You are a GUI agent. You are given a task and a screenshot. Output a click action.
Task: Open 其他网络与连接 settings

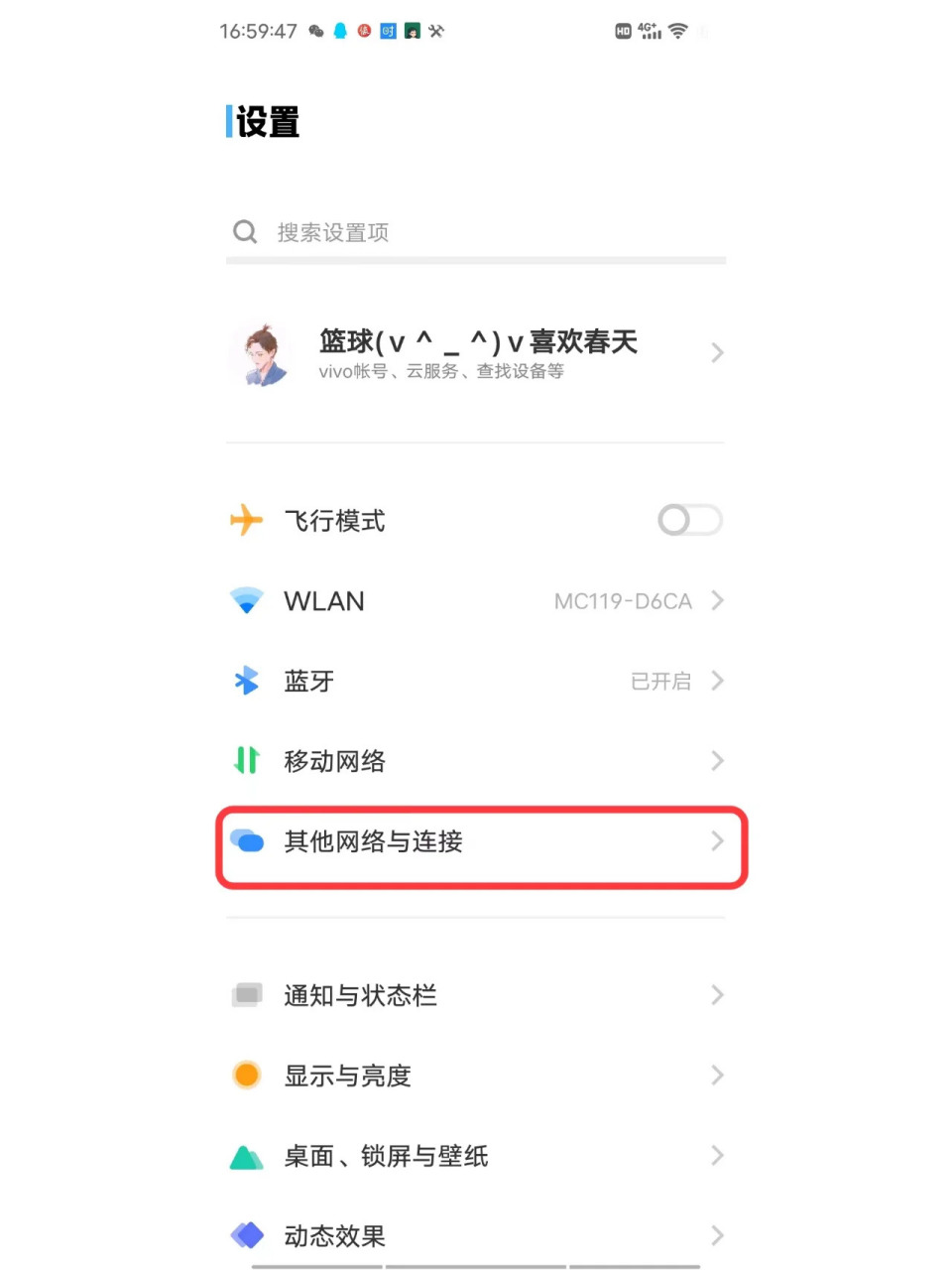click(x=476, y=842)
